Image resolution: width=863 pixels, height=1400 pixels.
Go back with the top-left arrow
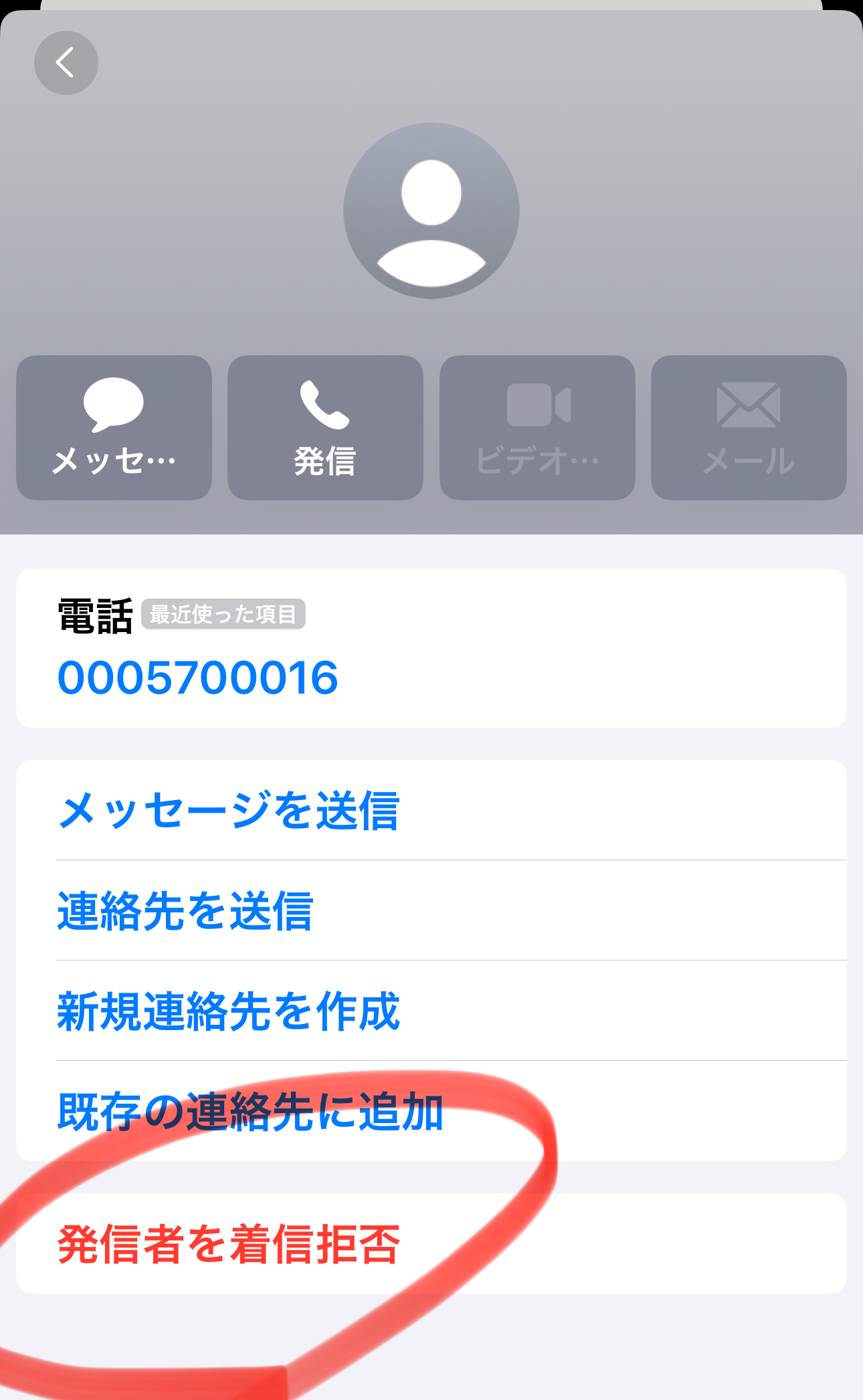pyautogui.click(x=66, y=63)
